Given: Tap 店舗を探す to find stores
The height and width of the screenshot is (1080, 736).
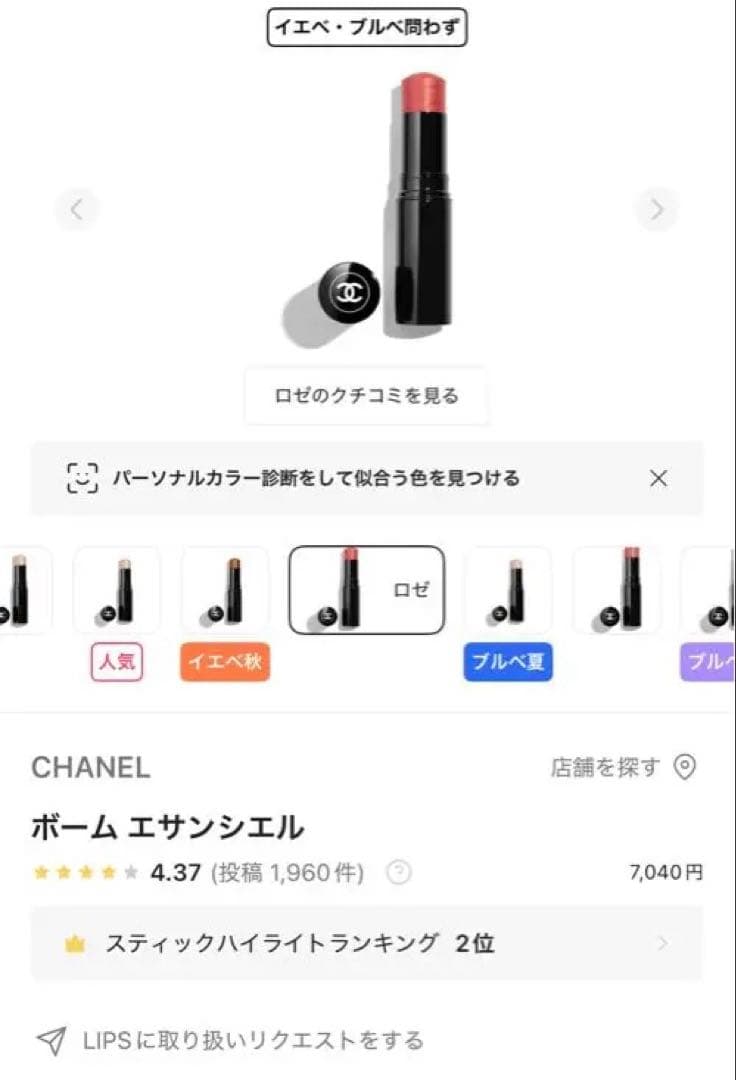Looking at the screenshot, I should [624, 767].
